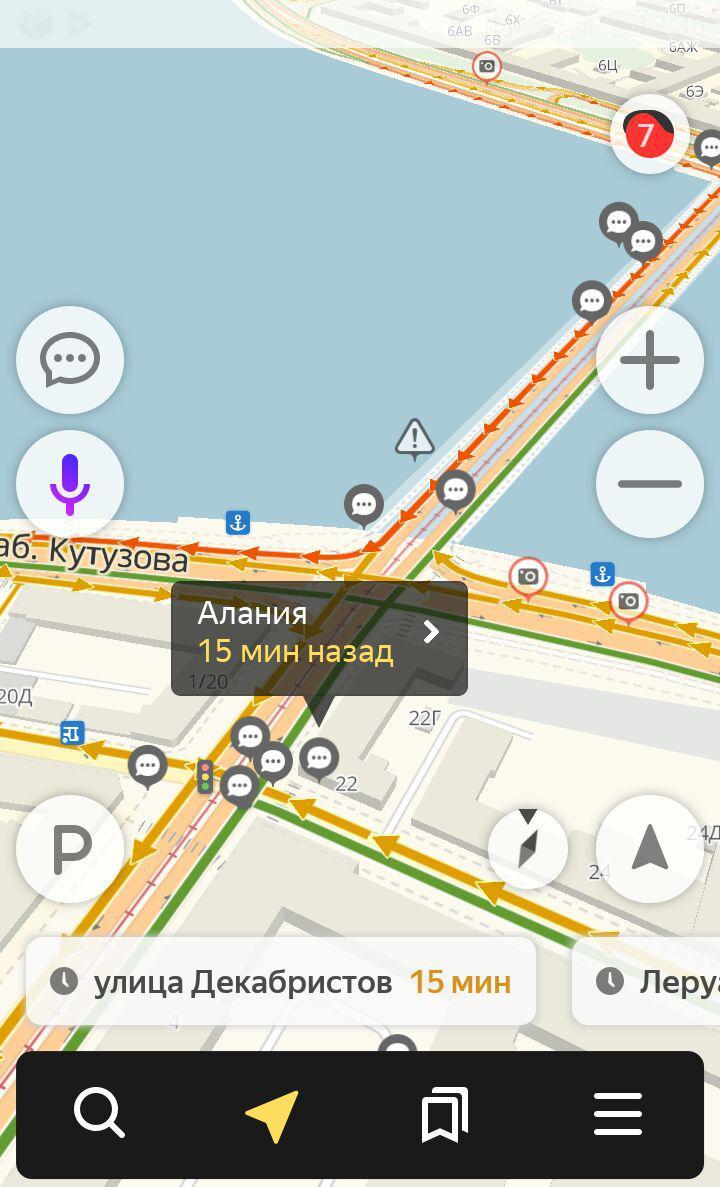Open the hamburger menu
Viewport: 720px width, 1187px height.
click(x=618, y=1113)
